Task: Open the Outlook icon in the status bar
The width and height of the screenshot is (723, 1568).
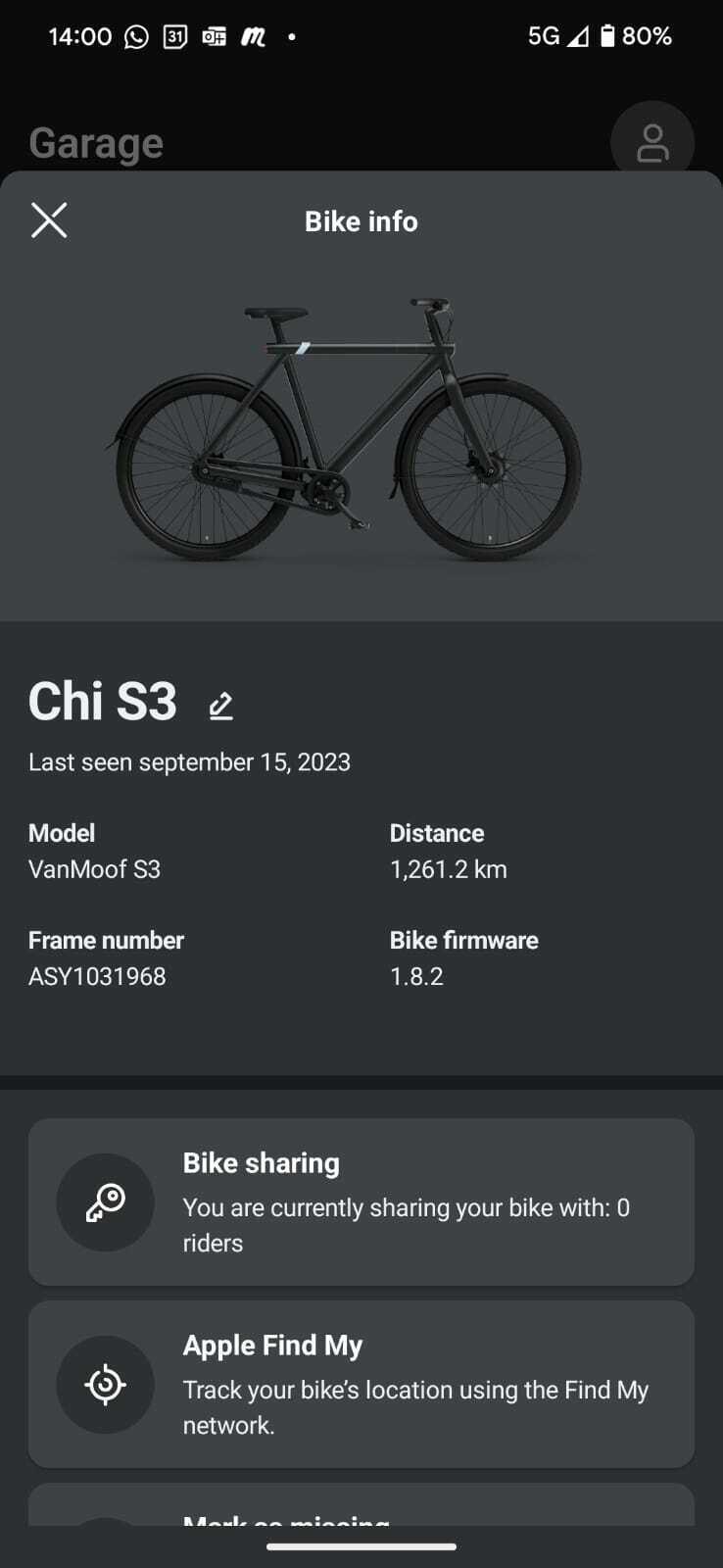Action: [x=215, y=36]
